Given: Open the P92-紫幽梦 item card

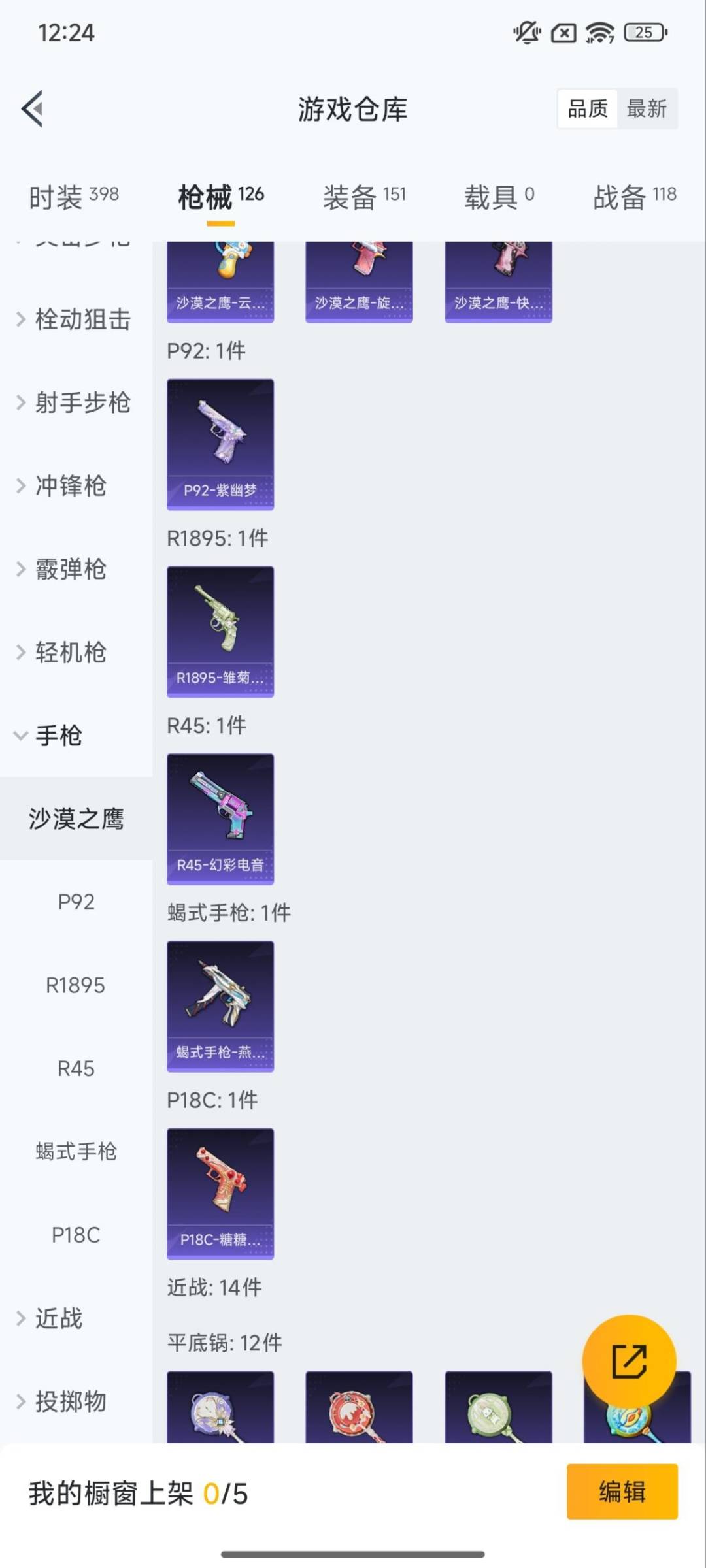Looking at the screenshot, I should click(220, 444).
